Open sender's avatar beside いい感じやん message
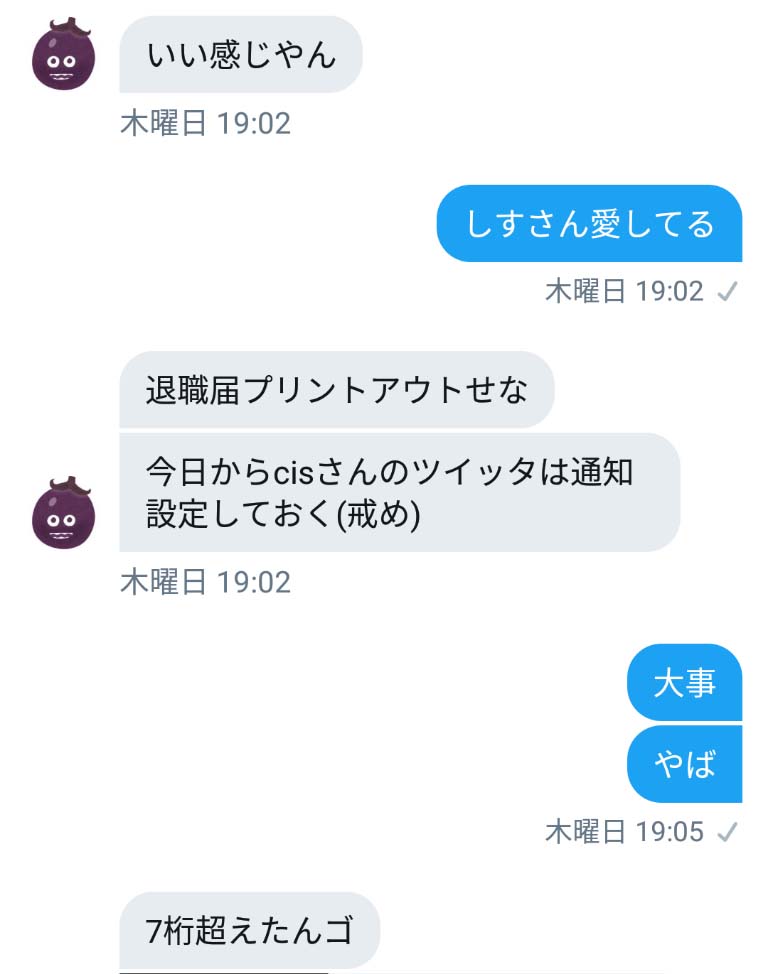The width and height of the screenshot is (768, 974). (x=63, y=56)
